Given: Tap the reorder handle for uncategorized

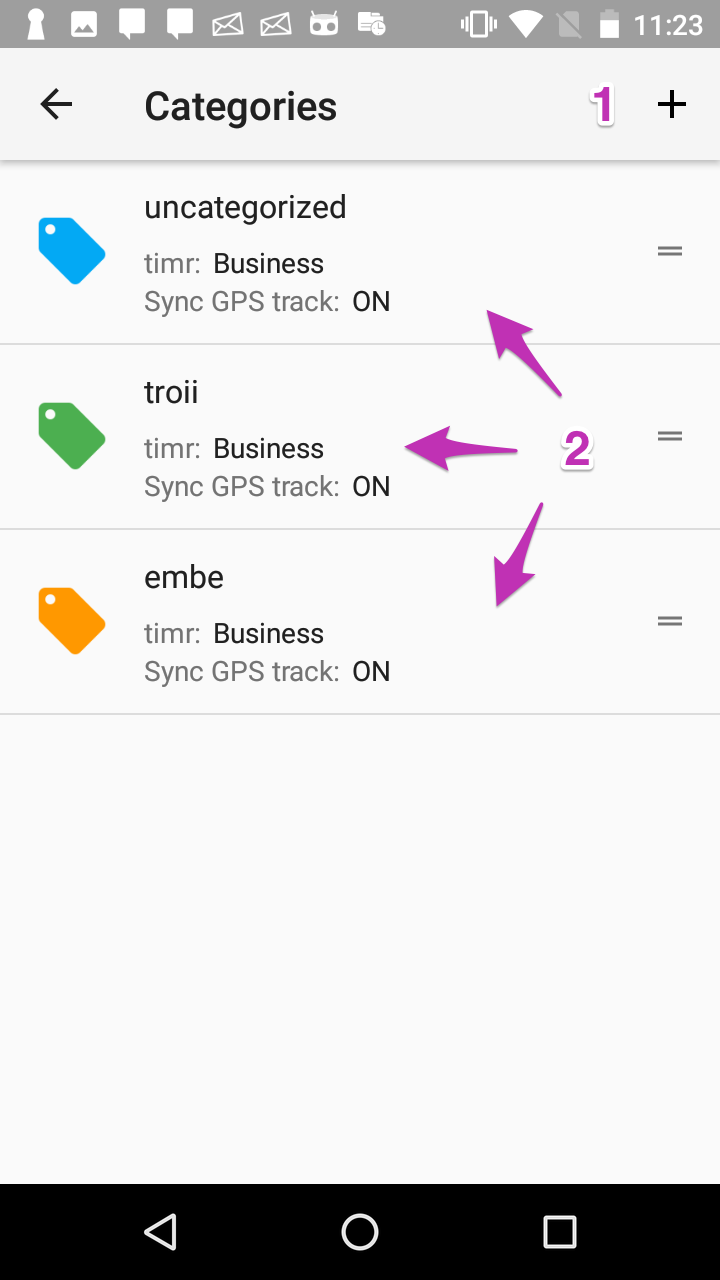Looking at the screenshot, I should point(669,251).
